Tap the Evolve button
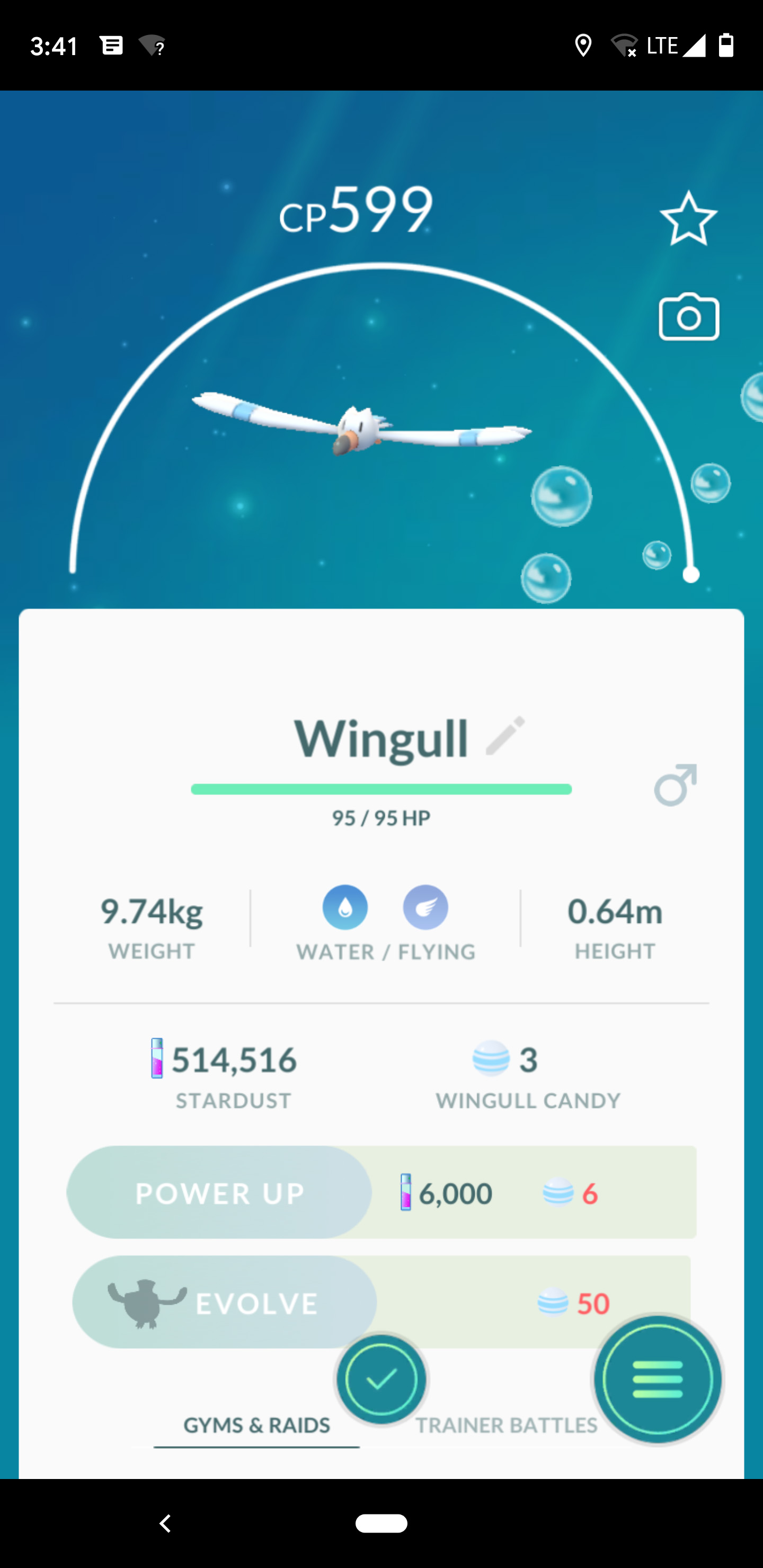This screenshot has width=763, height=1568. pyautogui.click(x=224, y=1302)
